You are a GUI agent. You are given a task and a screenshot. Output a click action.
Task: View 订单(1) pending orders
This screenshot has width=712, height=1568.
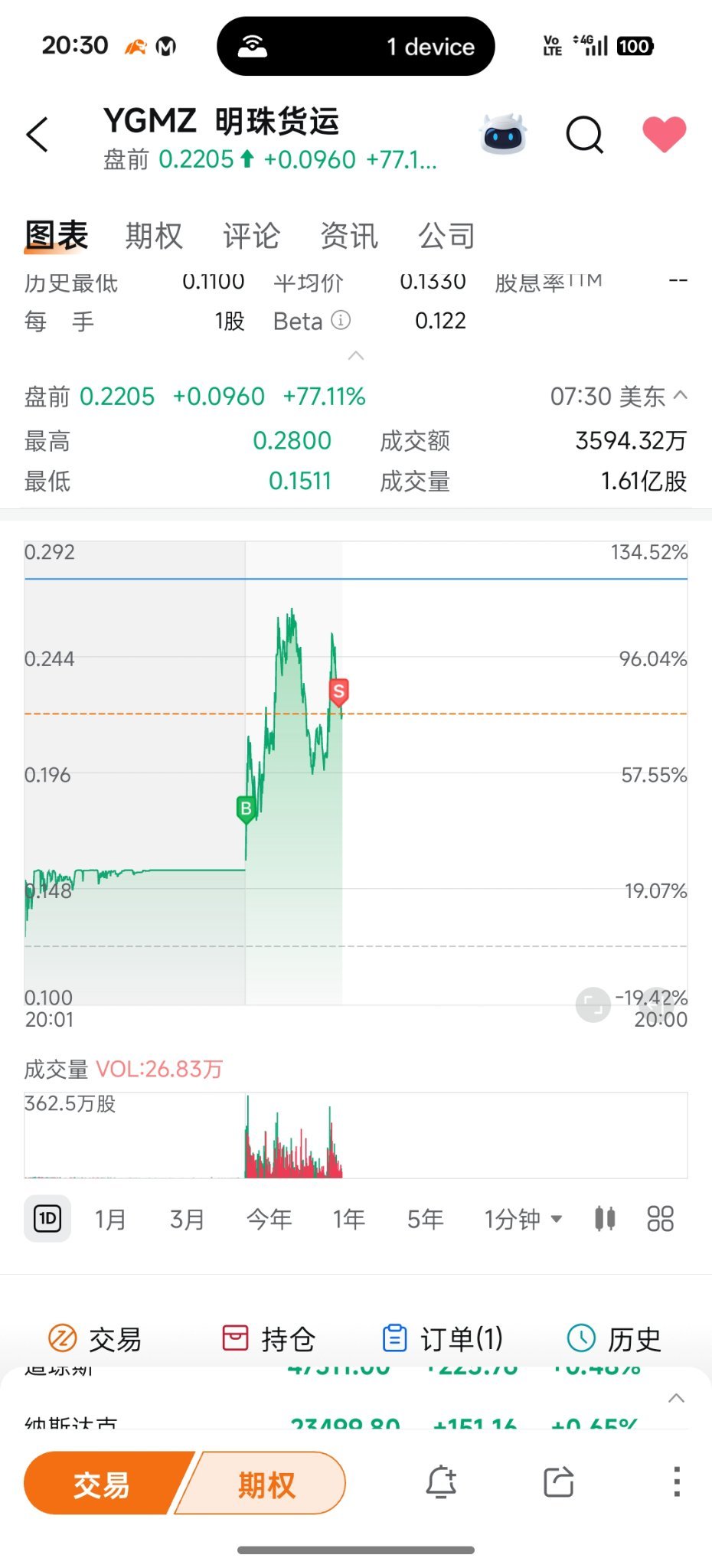[x=443, y=1339]
